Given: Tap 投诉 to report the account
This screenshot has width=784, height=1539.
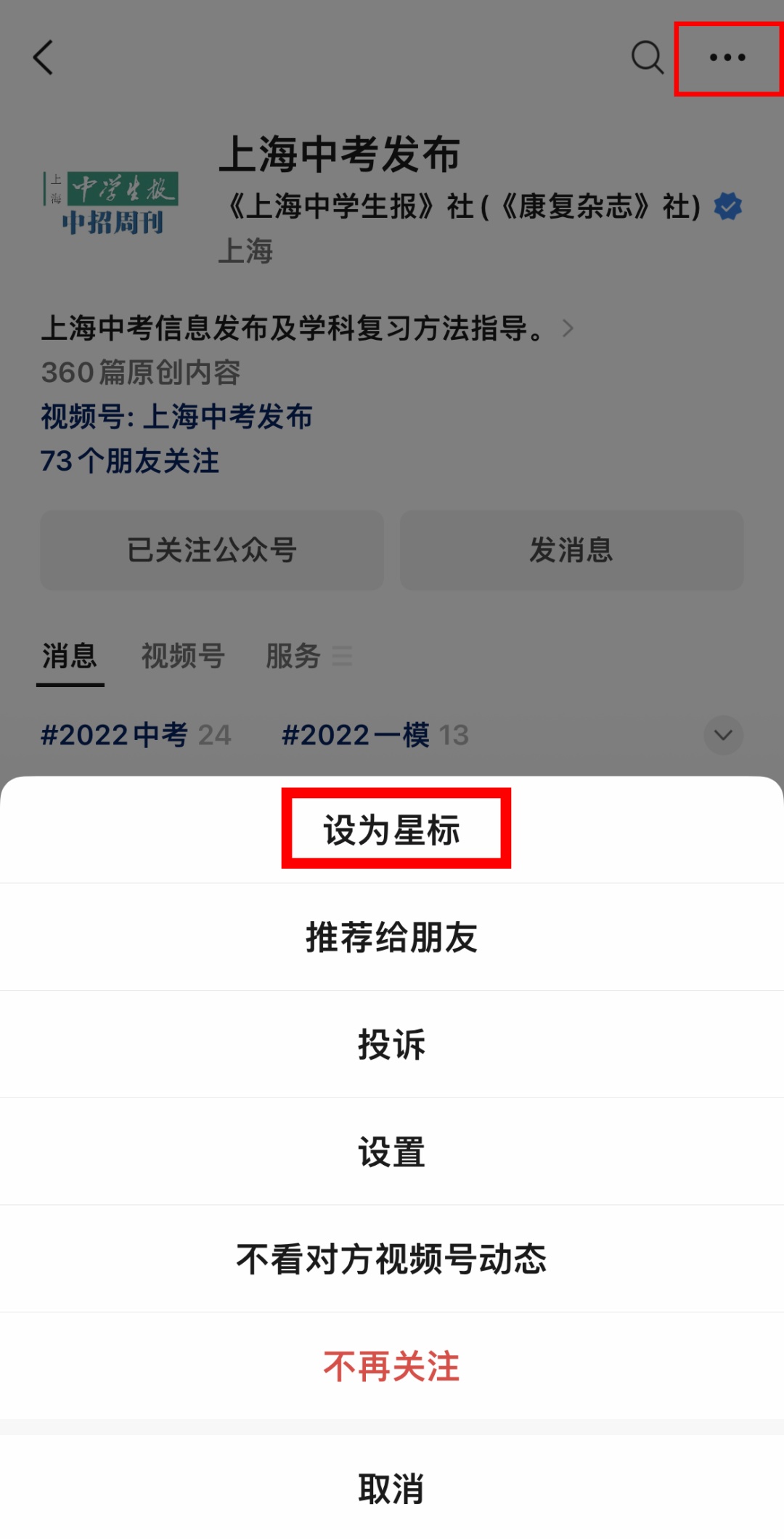Looking at the screenshot, I should (x=392, y=1044).
